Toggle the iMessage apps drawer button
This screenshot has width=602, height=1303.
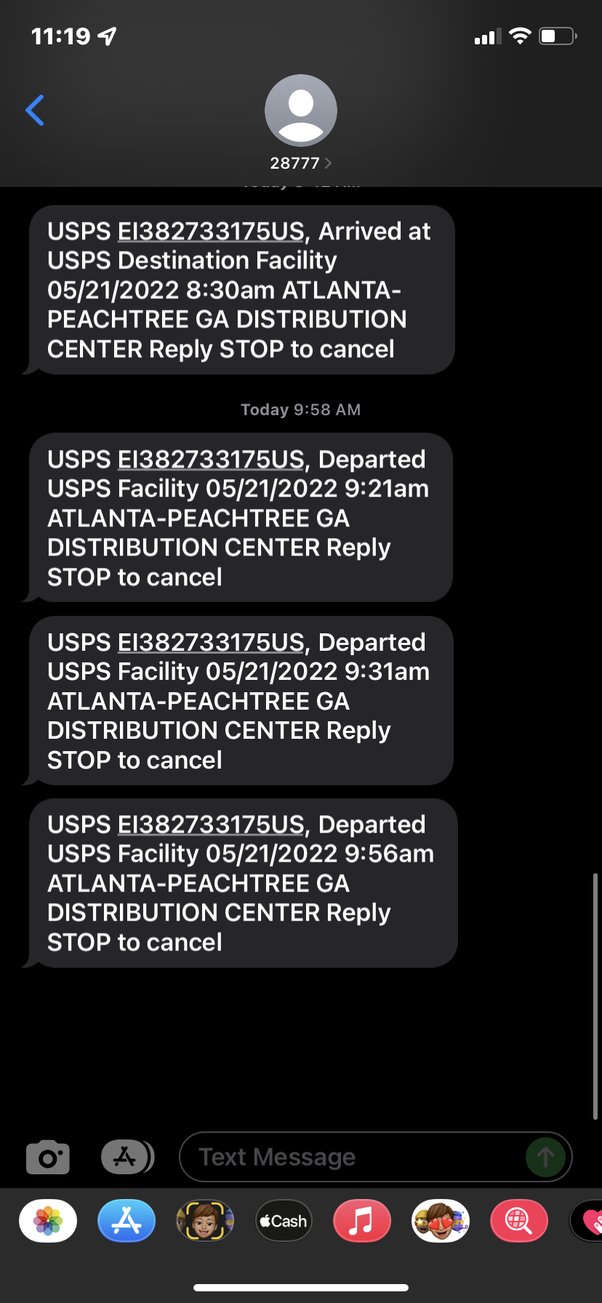click(127, 1157)
